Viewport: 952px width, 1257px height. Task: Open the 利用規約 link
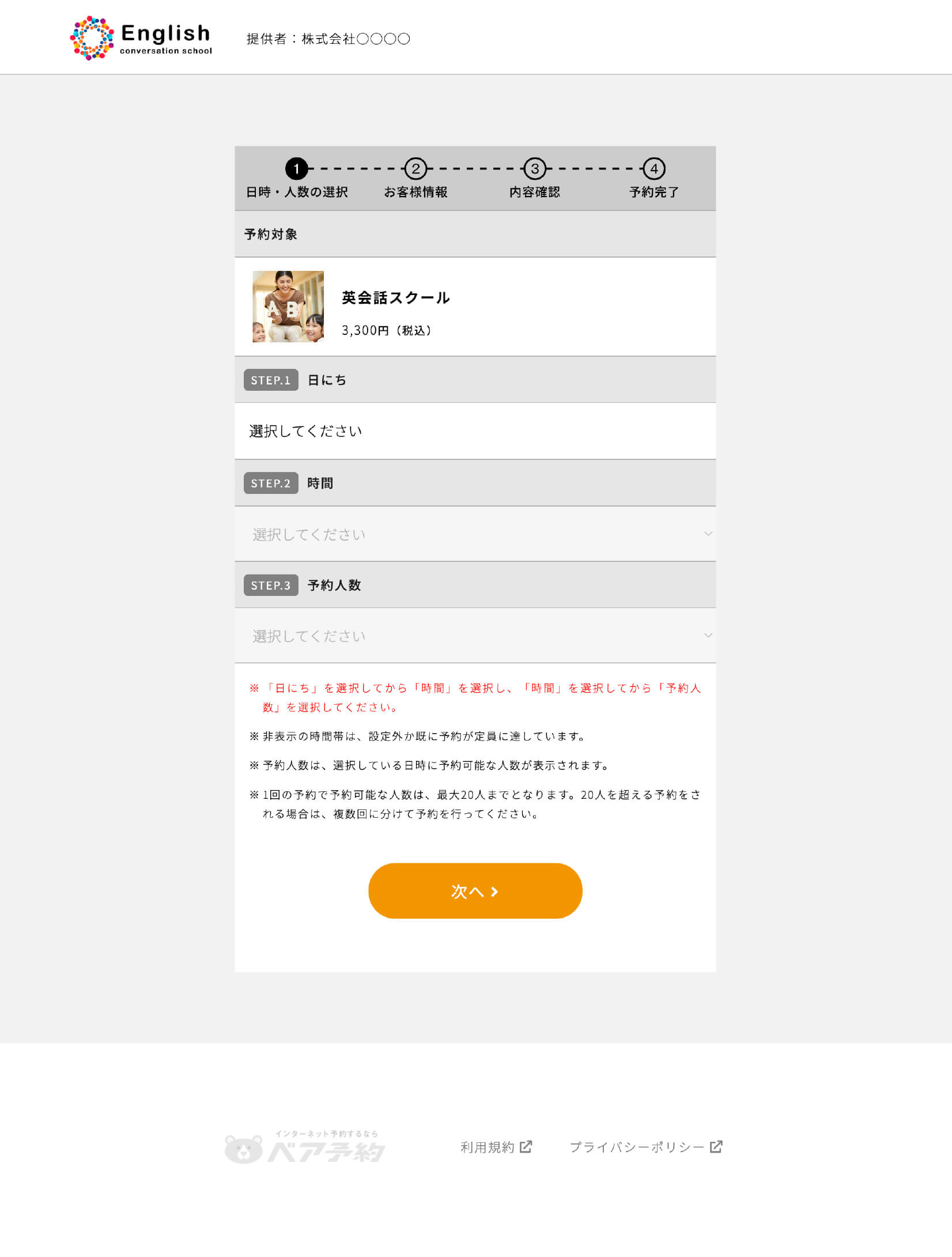496,1147
